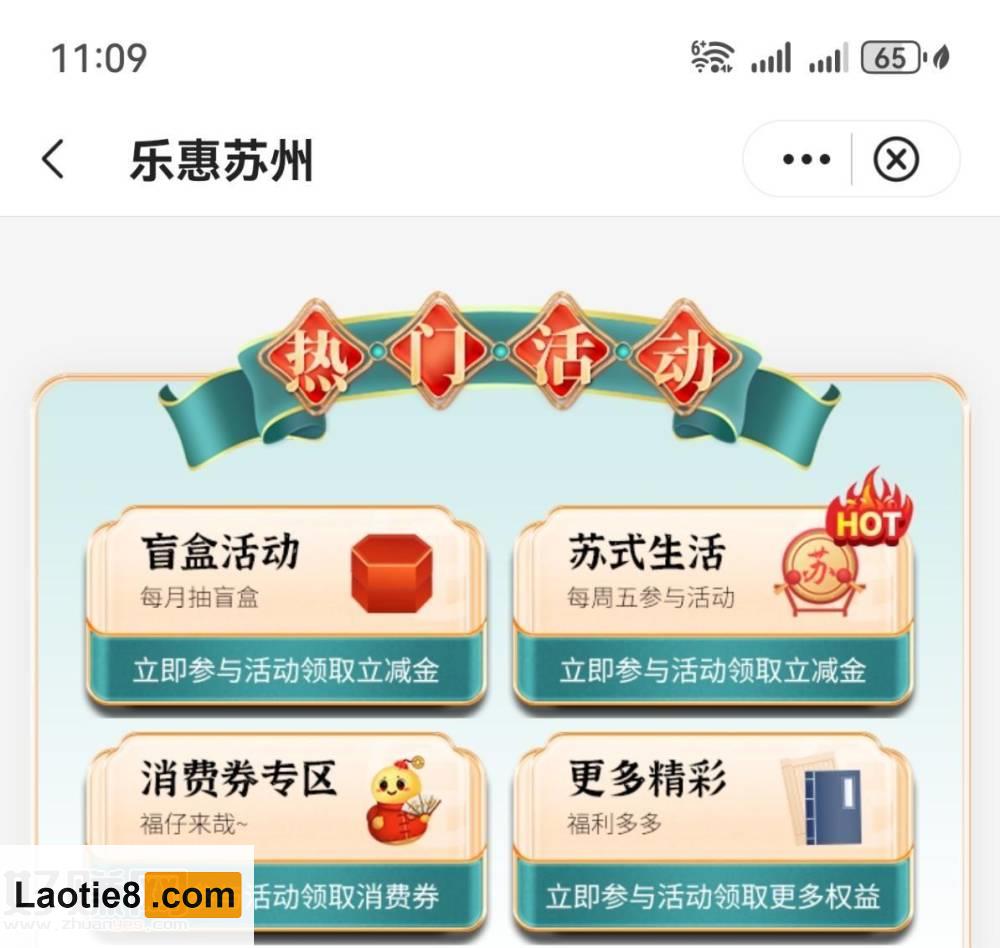Tap 立即参与活动领取立减金 under 苏式生活
1000x948 pixels.
pos(712,670)
